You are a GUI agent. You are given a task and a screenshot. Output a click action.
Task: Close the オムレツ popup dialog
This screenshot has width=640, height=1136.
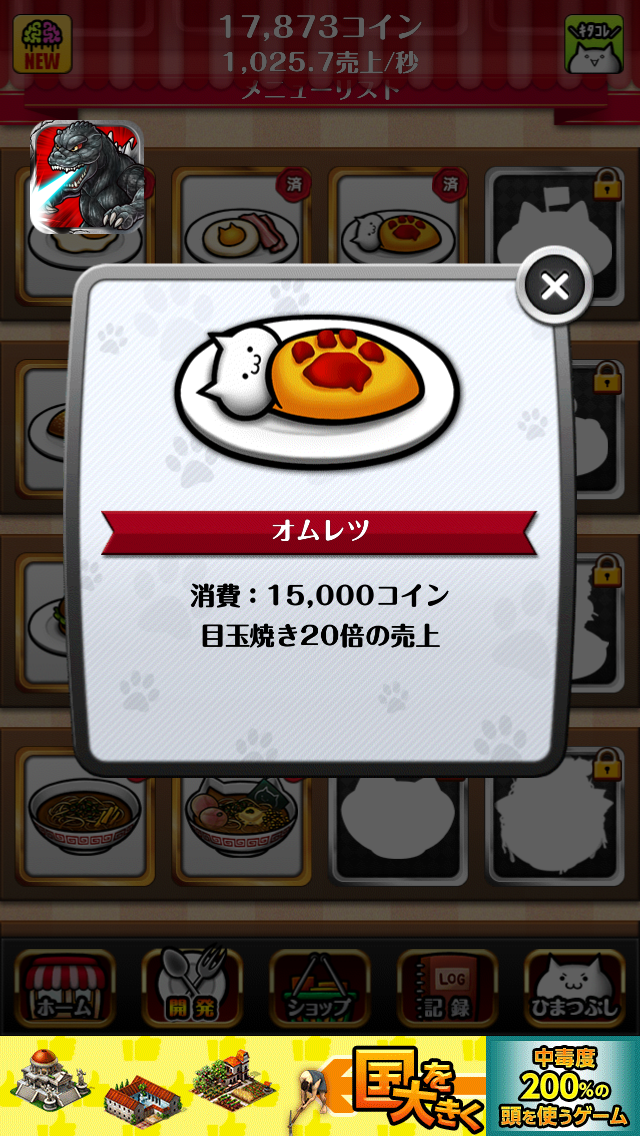(x=554, y=288)
